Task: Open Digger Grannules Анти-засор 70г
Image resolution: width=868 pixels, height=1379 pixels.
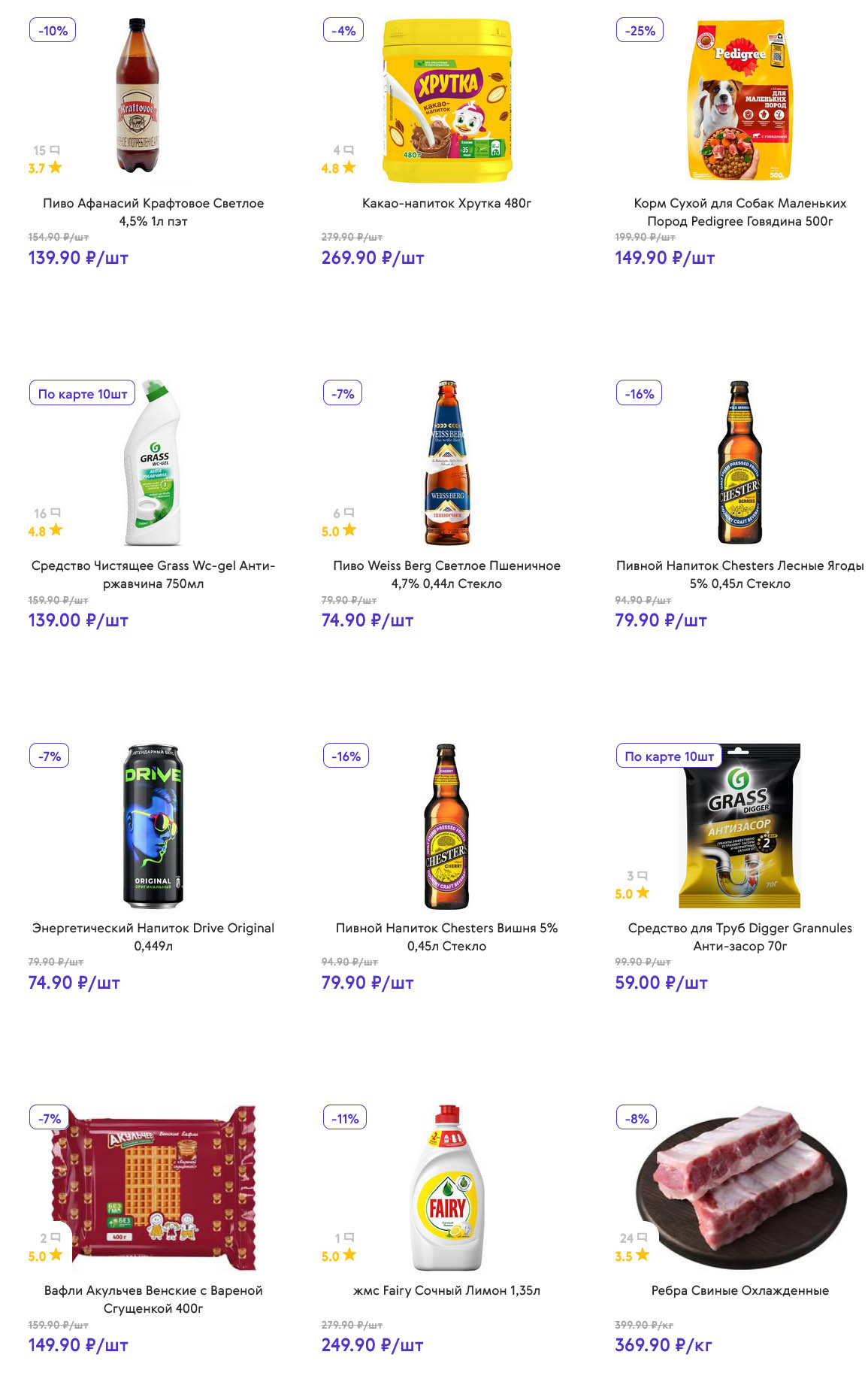Action: pyautogui.click(x=739, y=936)
